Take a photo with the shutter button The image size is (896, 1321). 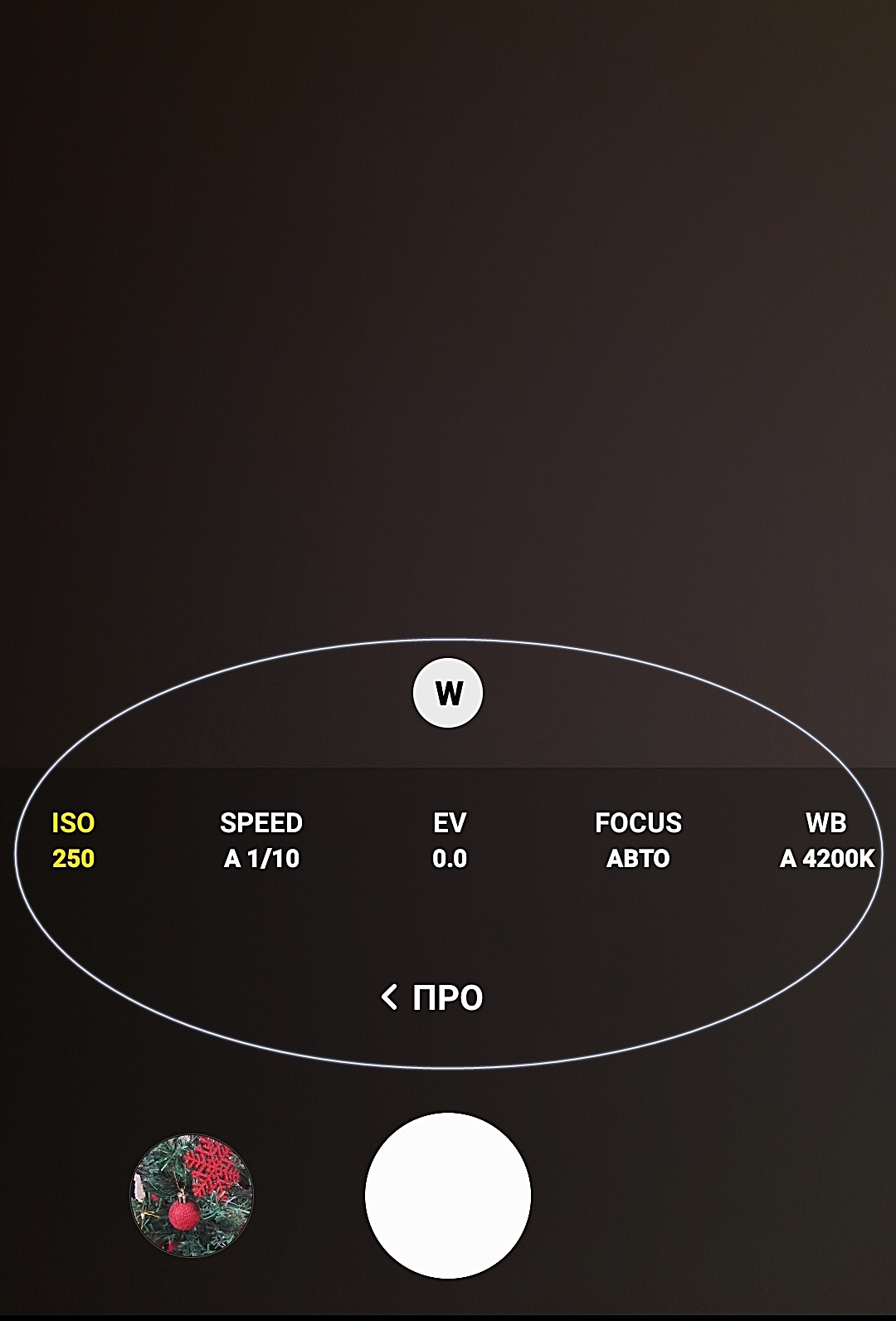click(x=448, y=1195)
